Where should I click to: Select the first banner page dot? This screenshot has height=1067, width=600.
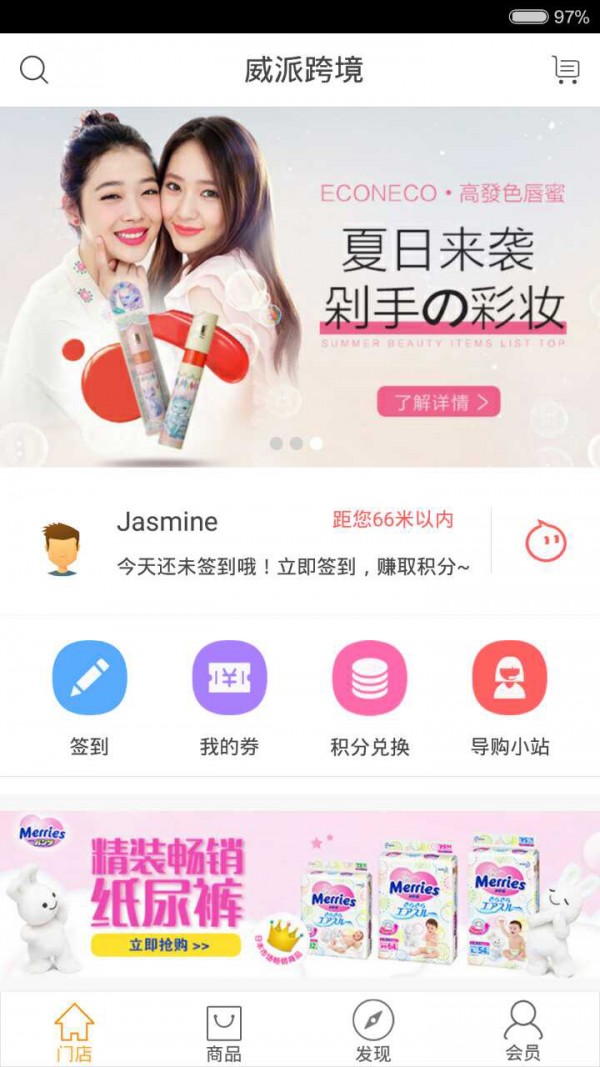pos(276,443)
